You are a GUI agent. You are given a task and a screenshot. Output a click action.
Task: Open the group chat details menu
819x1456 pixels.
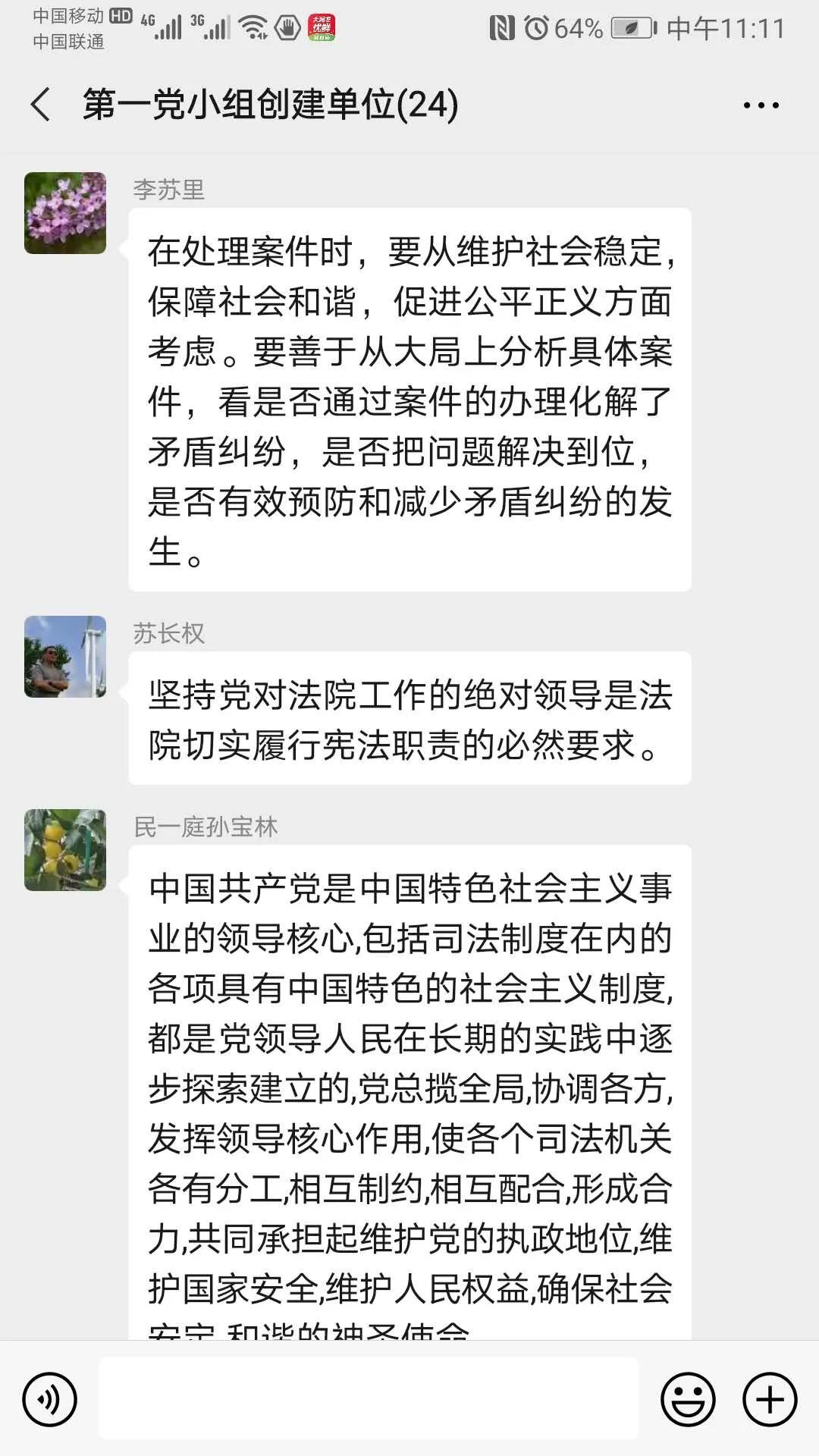(761, 105)
